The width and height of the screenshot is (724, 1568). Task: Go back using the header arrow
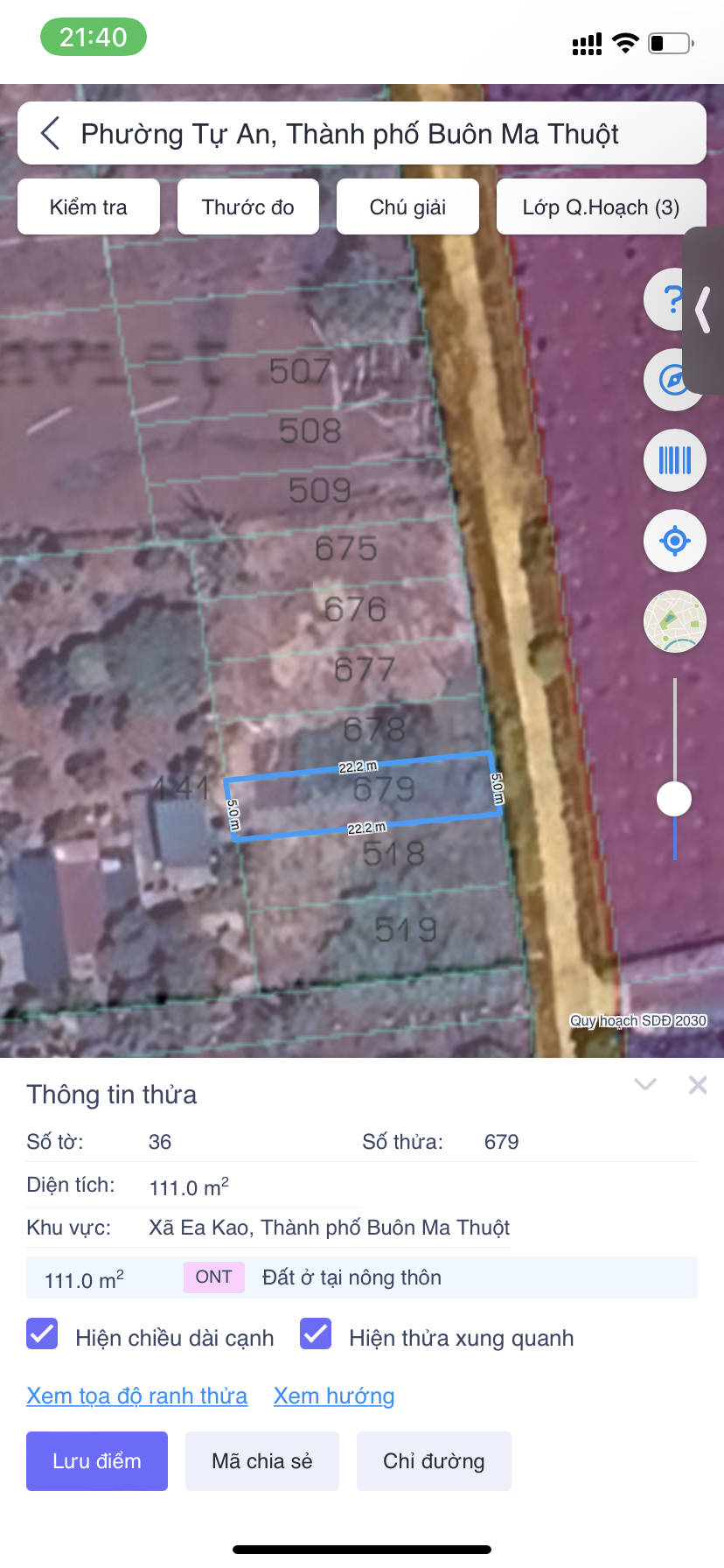[x=51, y=134]
